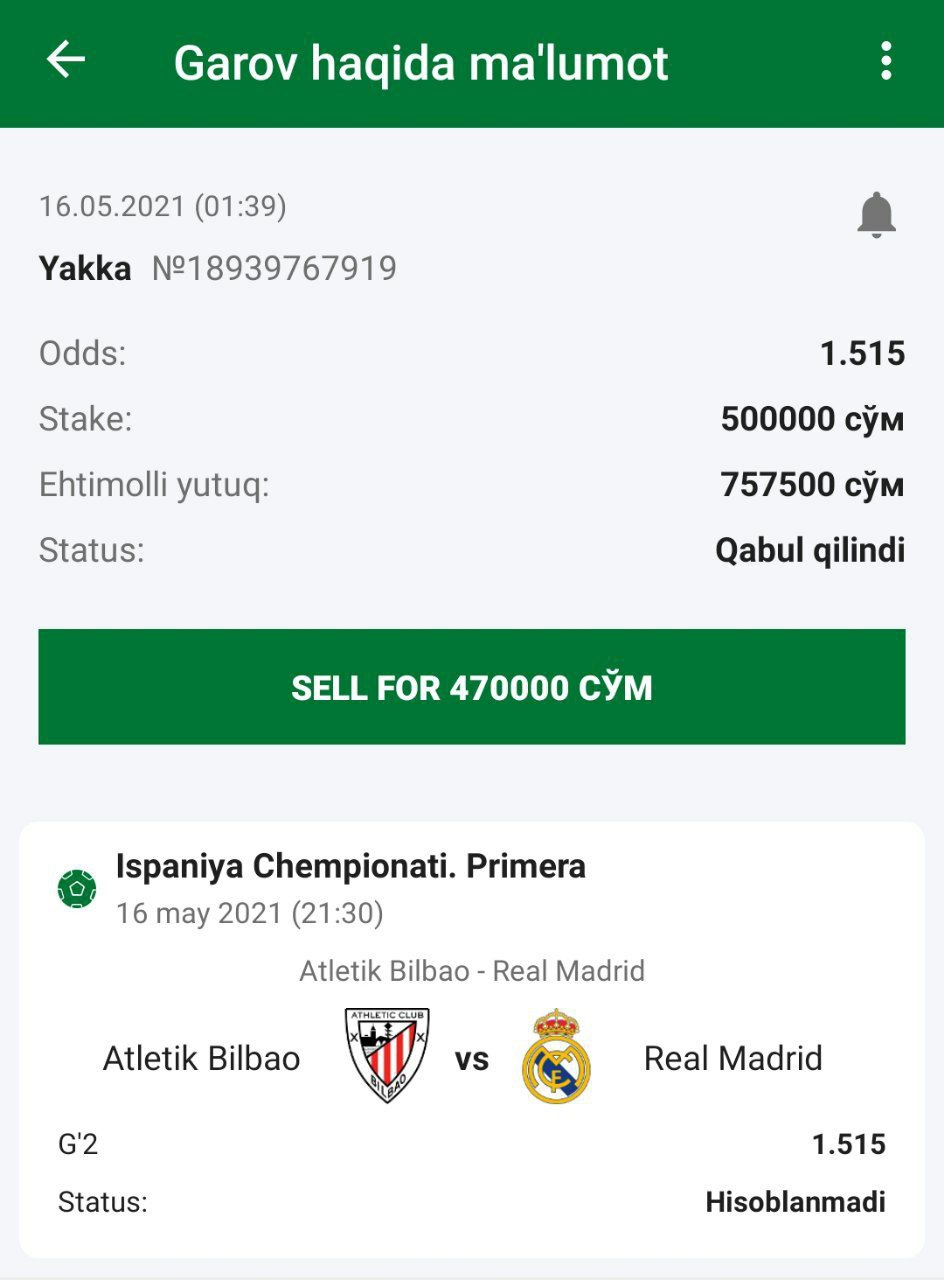Image resolution: width=944 pixels, height=1280 pixels.
Task: Tap the notification bell for this bet
Action: tap(876, 214)
